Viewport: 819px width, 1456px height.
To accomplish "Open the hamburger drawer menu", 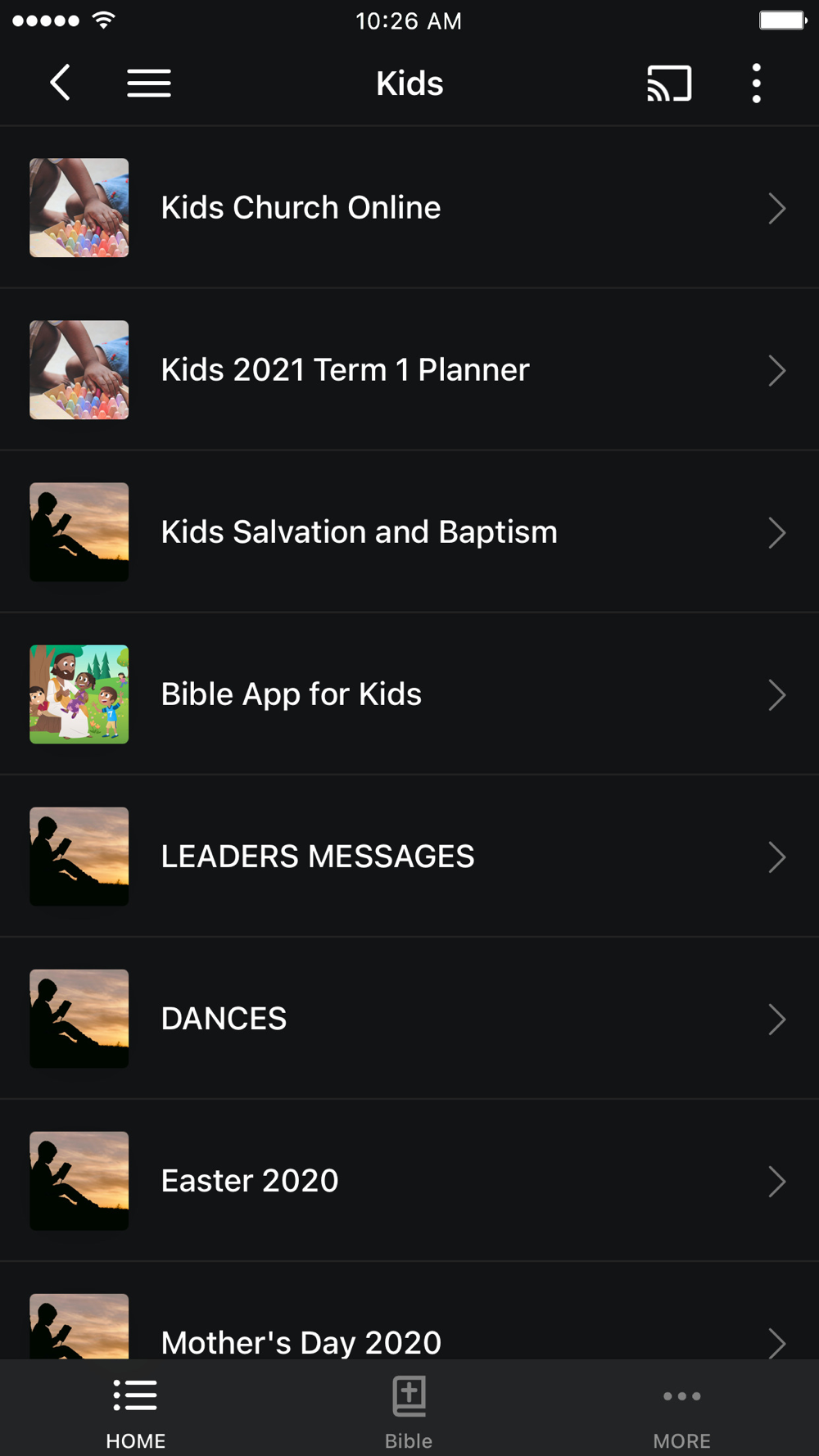I will click(149, 83).
